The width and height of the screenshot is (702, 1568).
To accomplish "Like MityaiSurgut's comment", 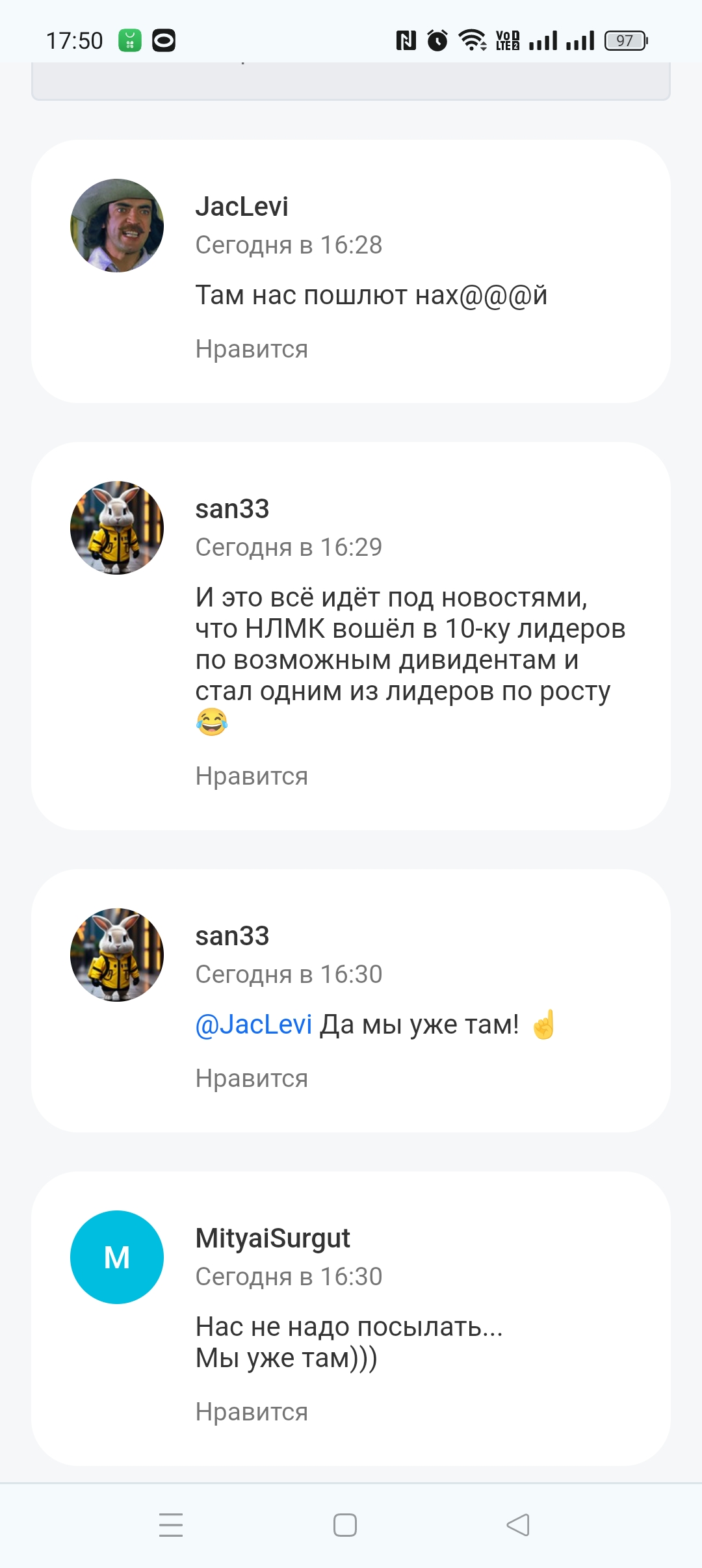I will [252, 1412].
